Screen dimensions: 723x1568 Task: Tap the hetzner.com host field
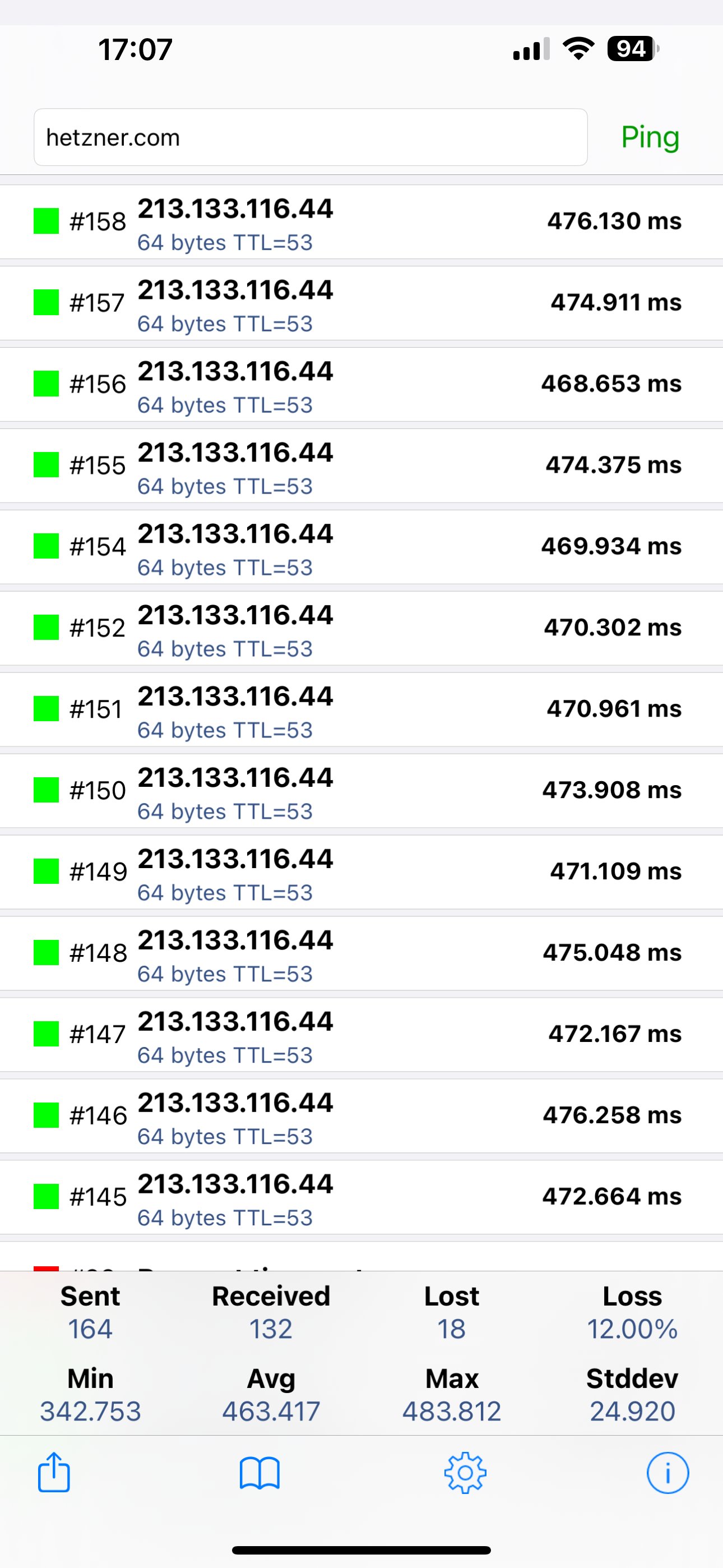click(x=310, y=137)
